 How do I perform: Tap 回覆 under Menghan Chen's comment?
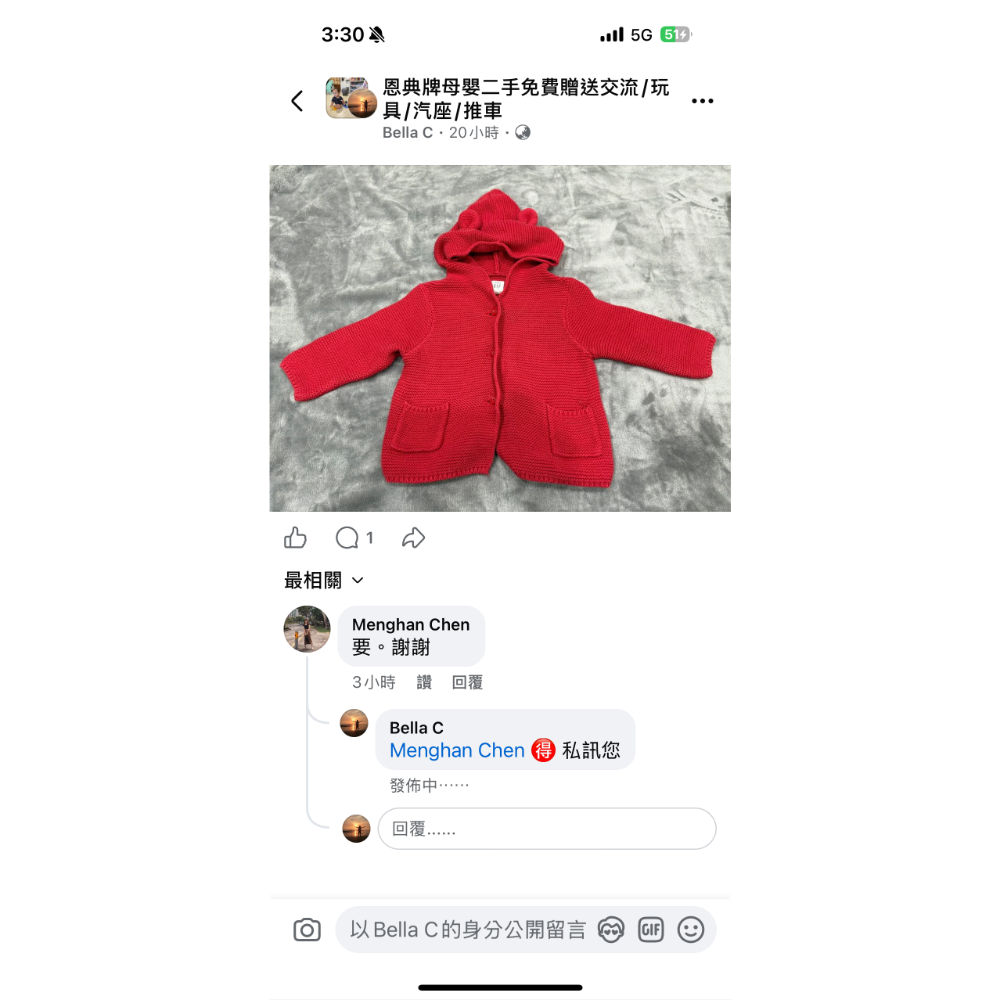tap(467, 682)
